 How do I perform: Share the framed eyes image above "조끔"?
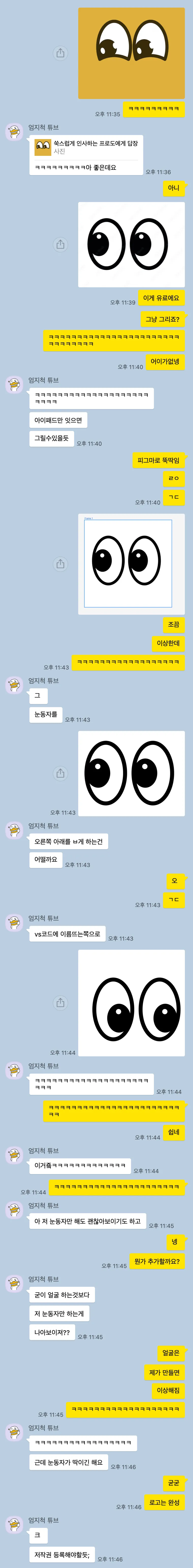pyautogui.click(x=60, y=564)
